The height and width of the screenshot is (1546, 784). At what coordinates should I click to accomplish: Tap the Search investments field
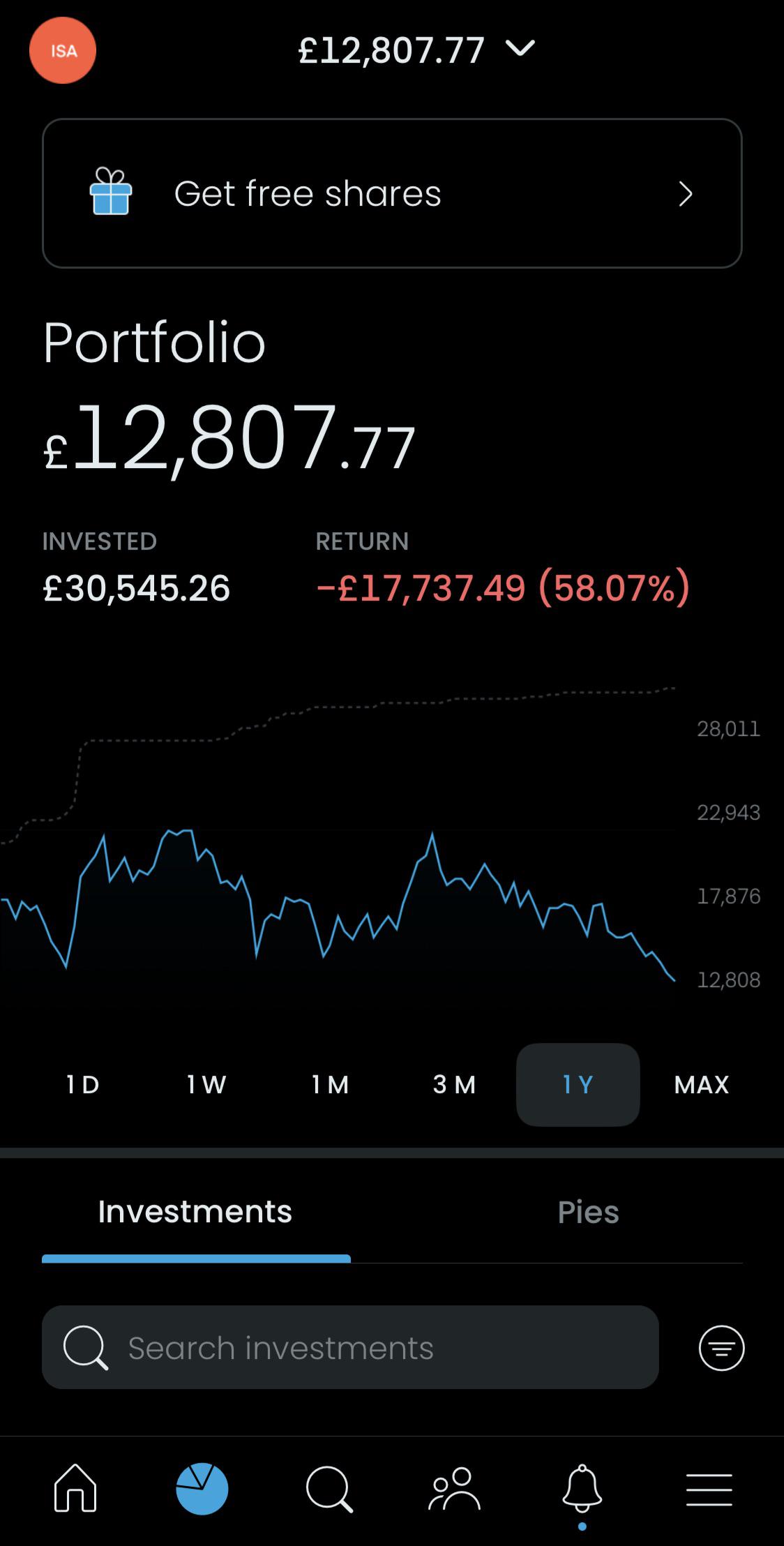pos(350,1347)
